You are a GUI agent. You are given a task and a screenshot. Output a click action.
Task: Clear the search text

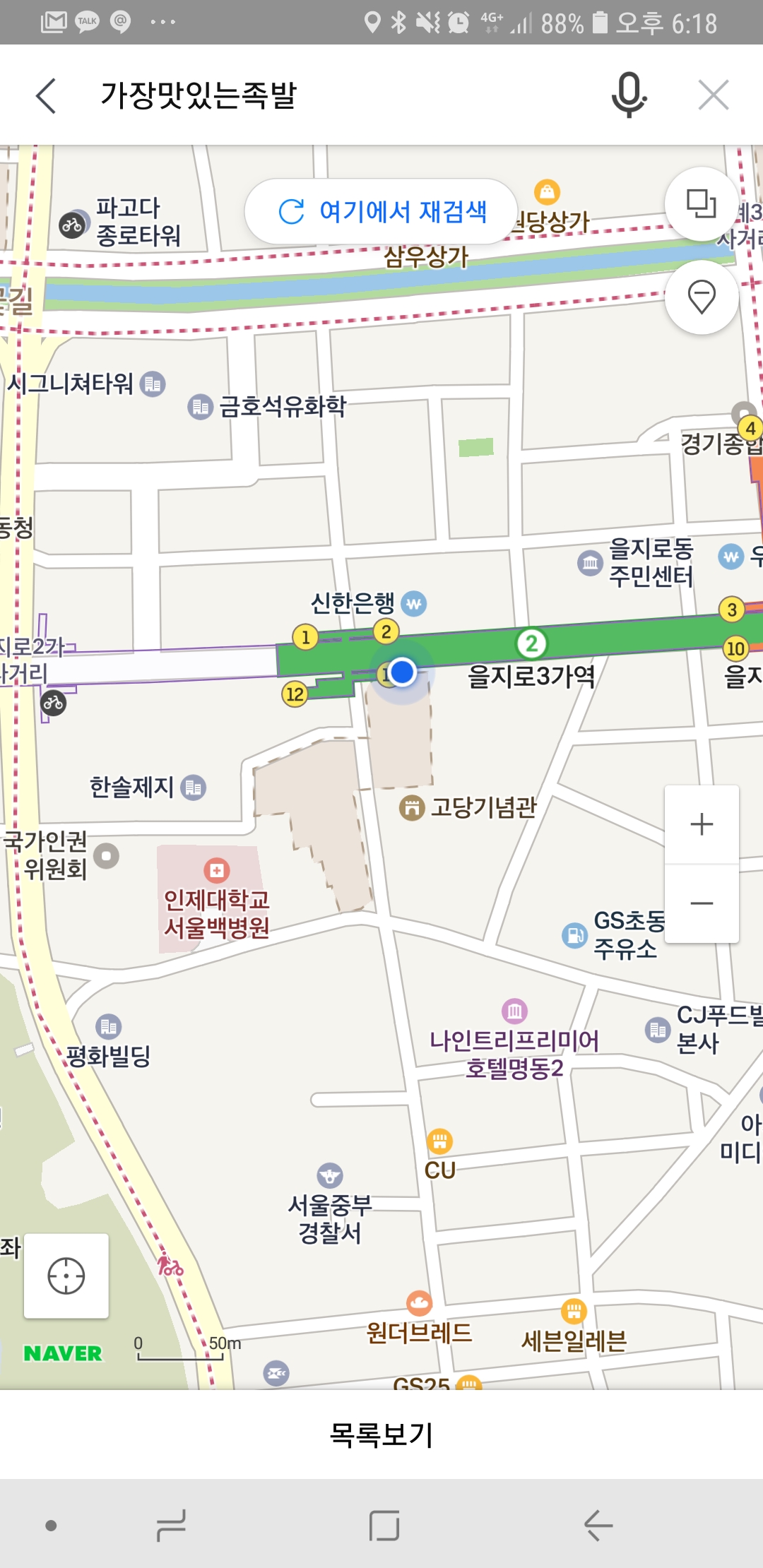[x=713, y=95]
